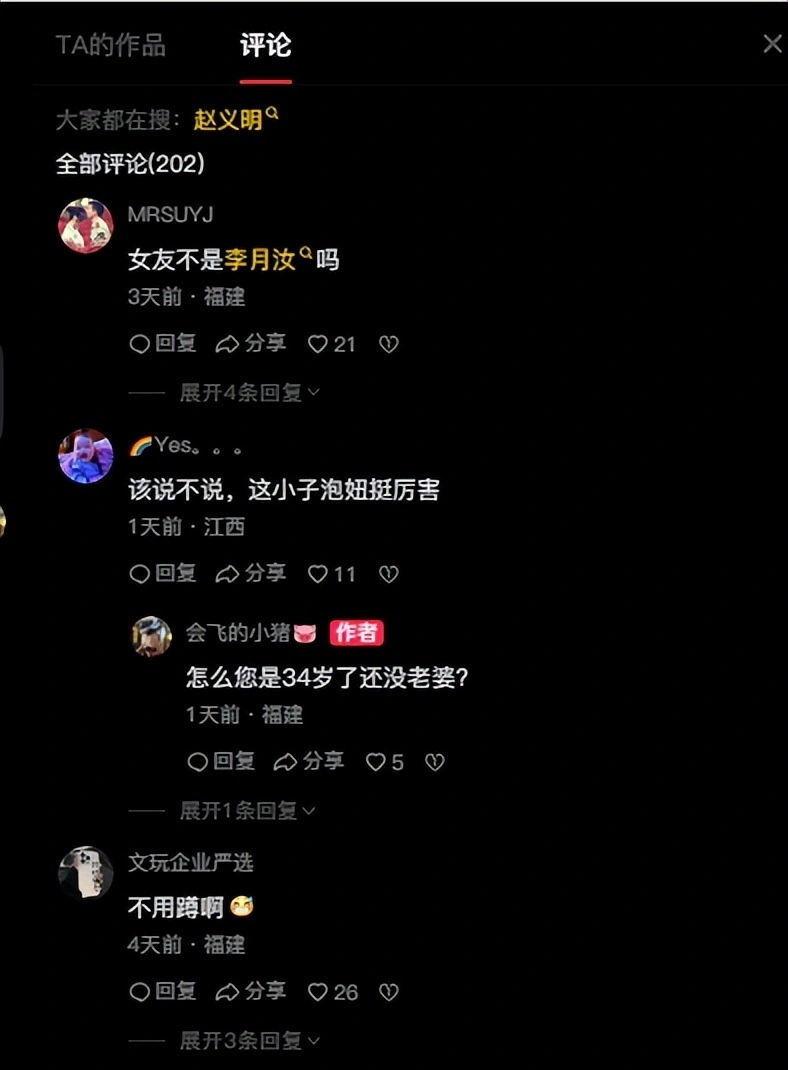Open MRSUYJ's profile avatar

[x=85, y=226]
